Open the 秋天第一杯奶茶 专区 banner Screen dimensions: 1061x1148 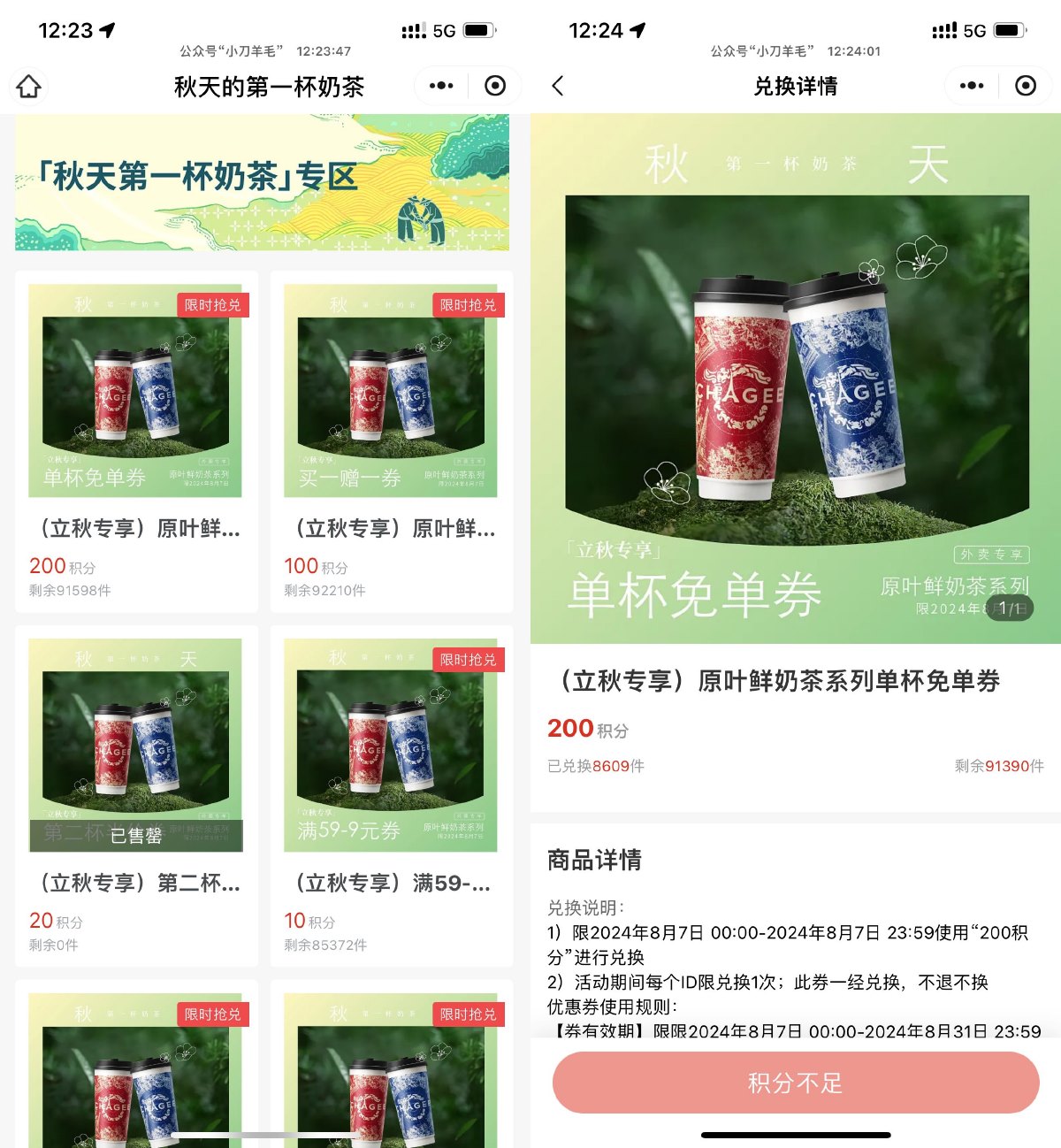click(x=262, y=183)
